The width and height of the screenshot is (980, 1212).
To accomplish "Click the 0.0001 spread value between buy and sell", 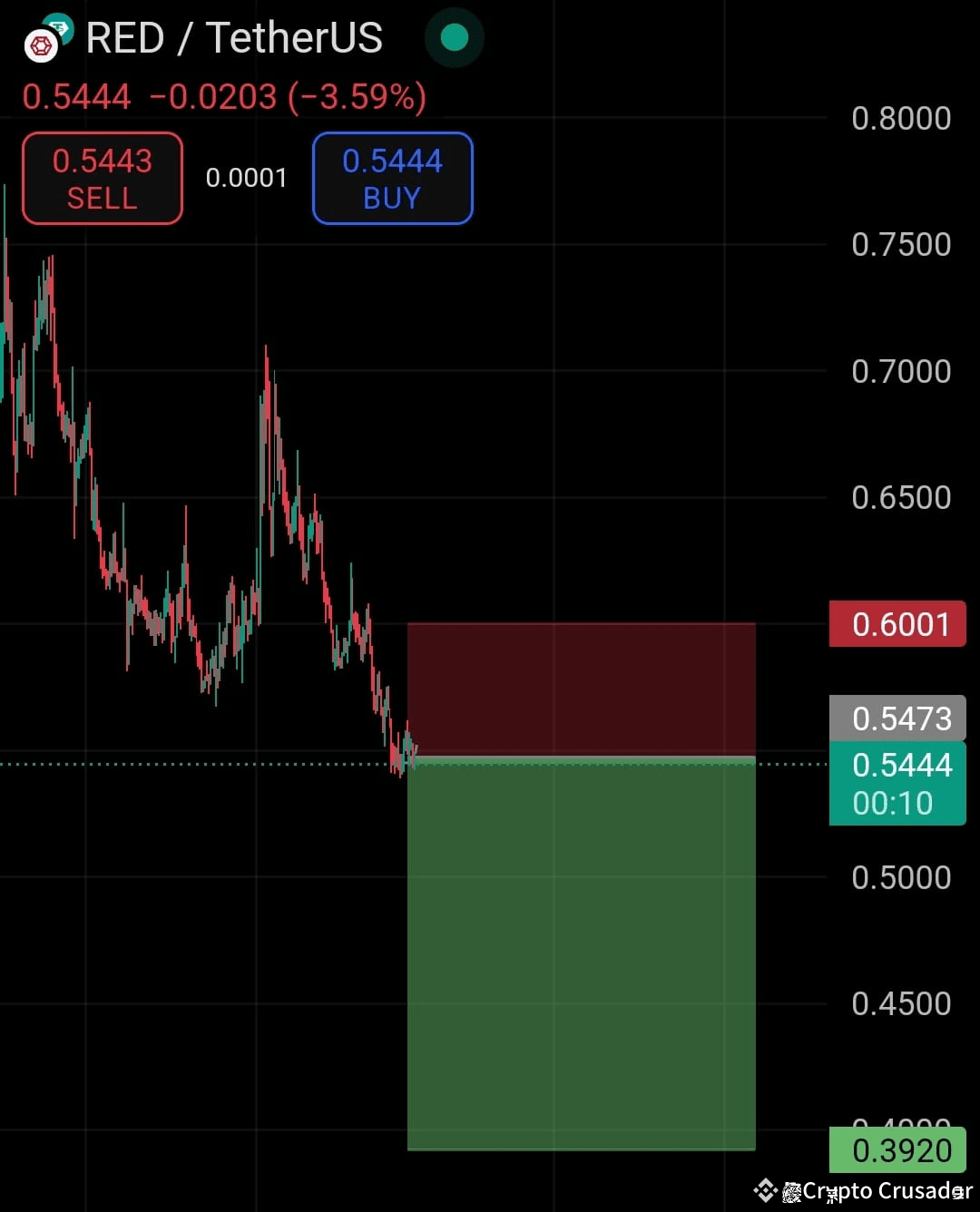I will pyautogui.click(x=246, y=178).
